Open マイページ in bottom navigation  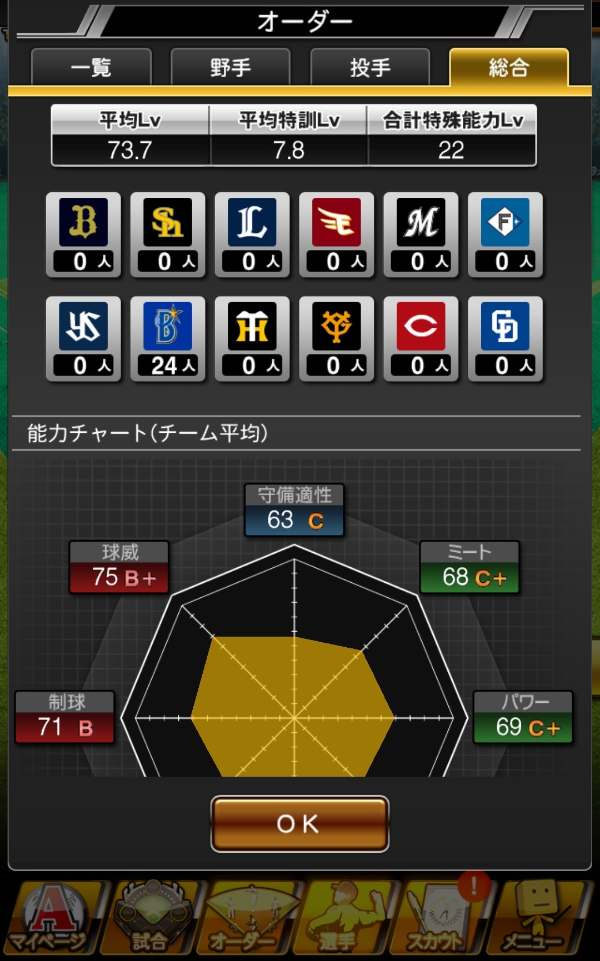tap(49, 918)
